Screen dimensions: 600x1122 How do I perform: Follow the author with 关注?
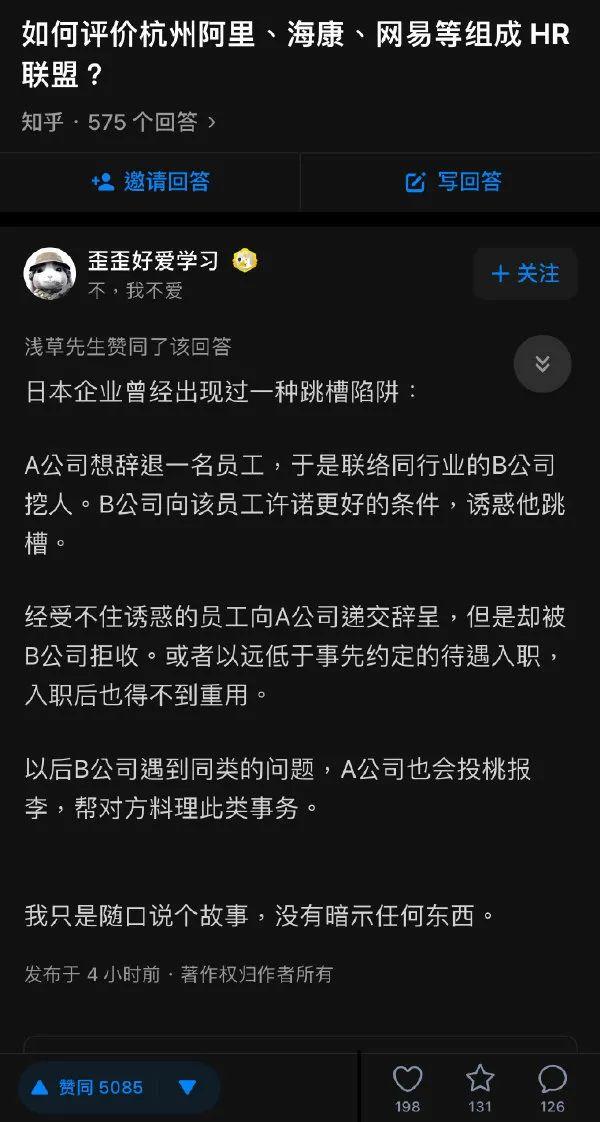pos(525,274)
